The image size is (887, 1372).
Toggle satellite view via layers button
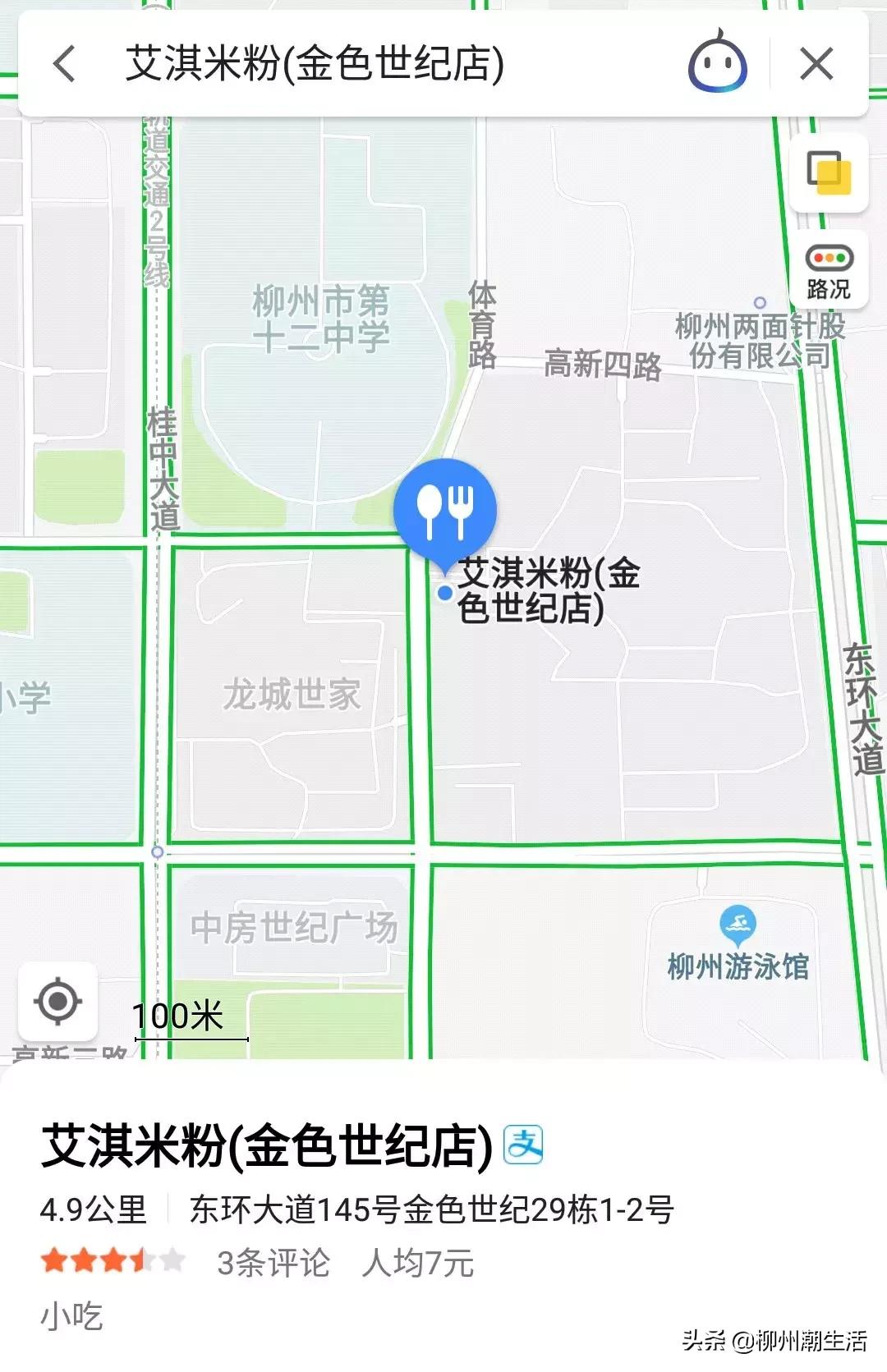click(x=827, y=171)
